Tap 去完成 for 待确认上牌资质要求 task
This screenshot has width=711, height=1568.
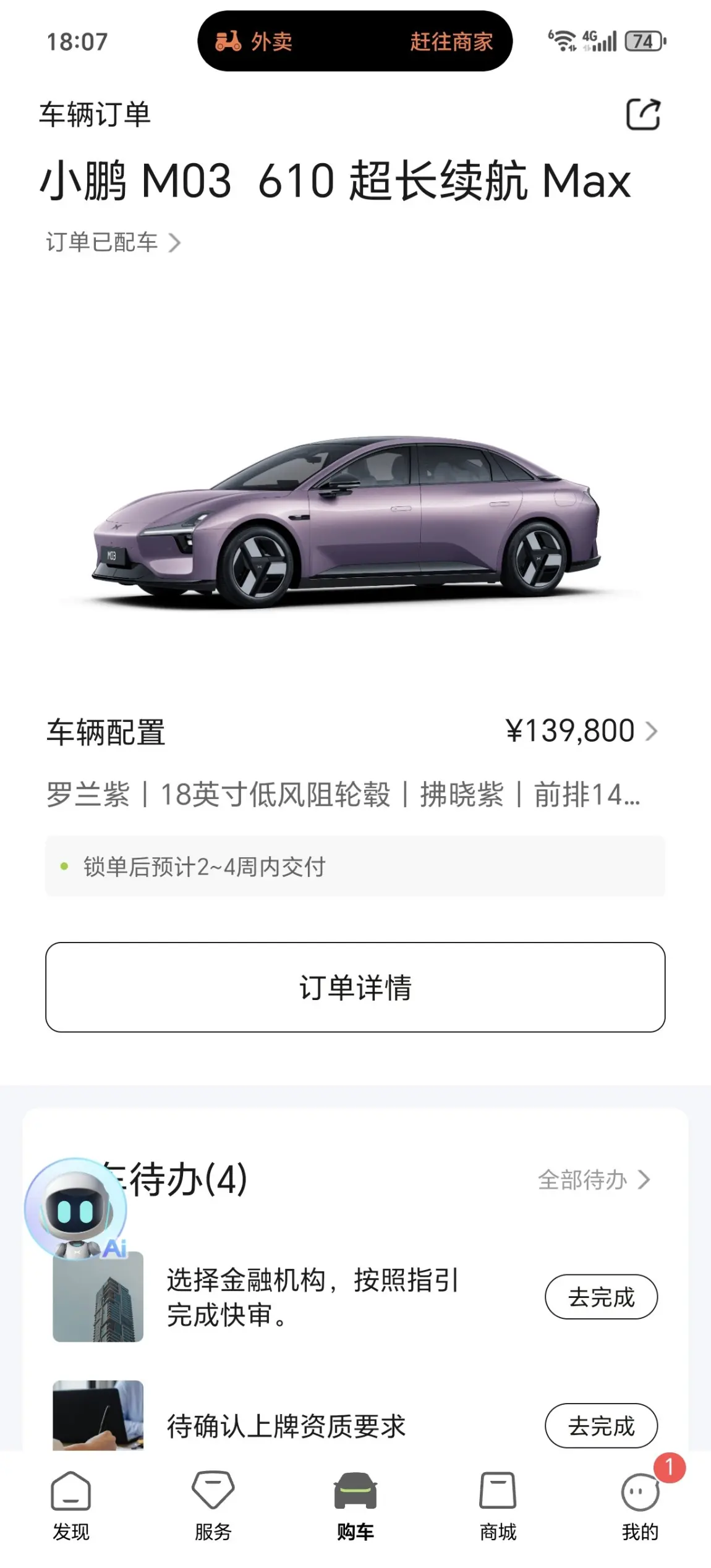(x=601, y=1425)
